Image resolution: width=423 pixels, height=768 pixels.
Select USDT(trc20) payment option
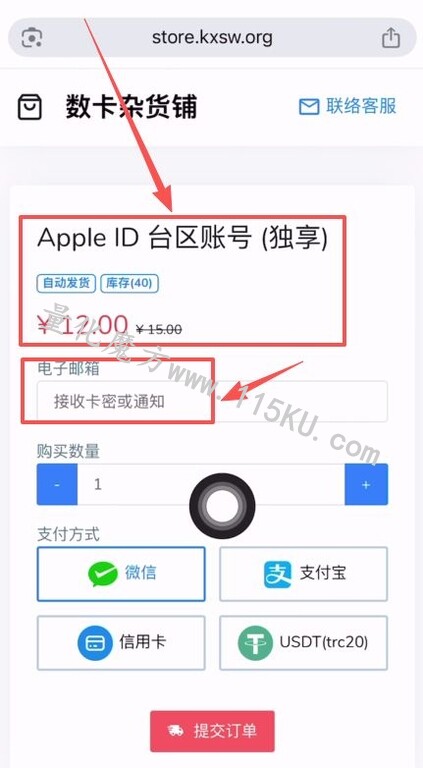(304, 643)
